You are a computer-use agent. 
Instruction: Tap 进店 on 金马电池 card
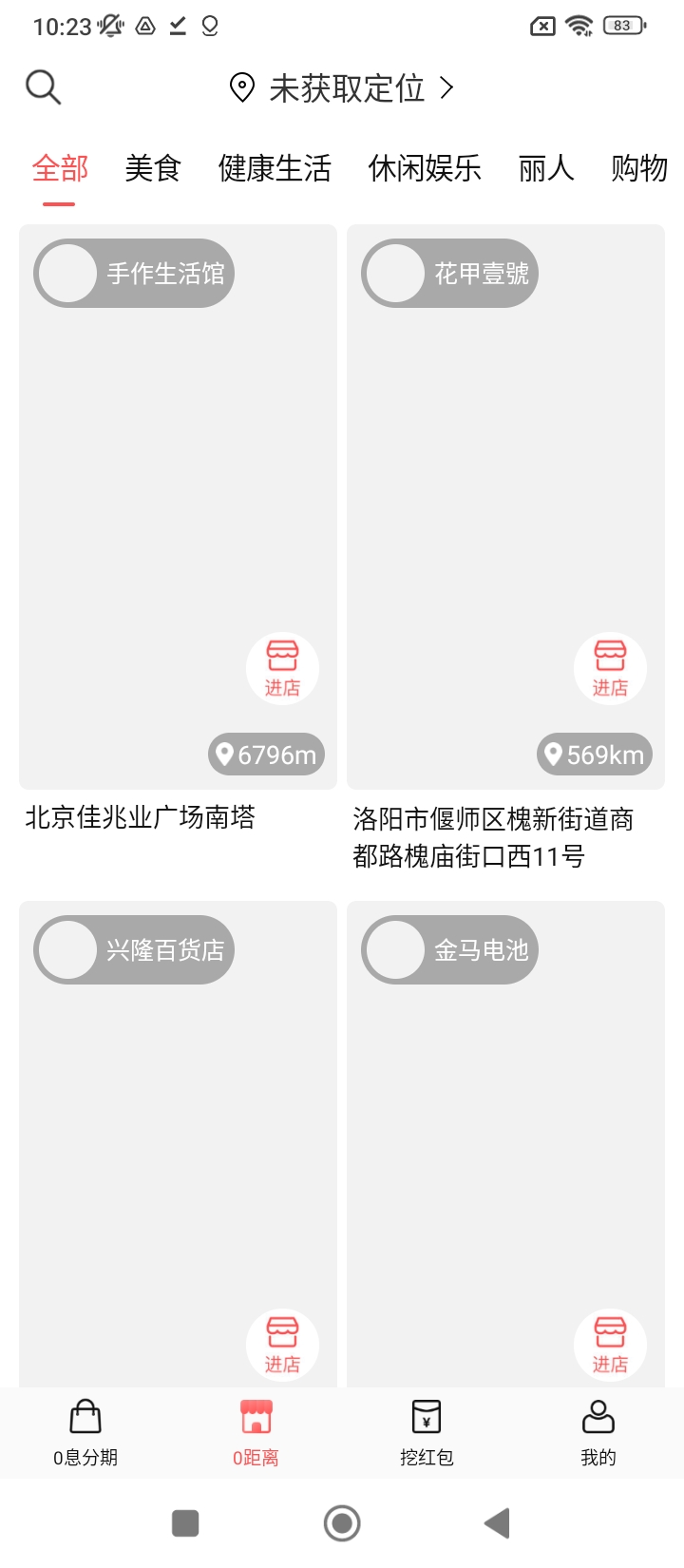(x=610, y=1346)
